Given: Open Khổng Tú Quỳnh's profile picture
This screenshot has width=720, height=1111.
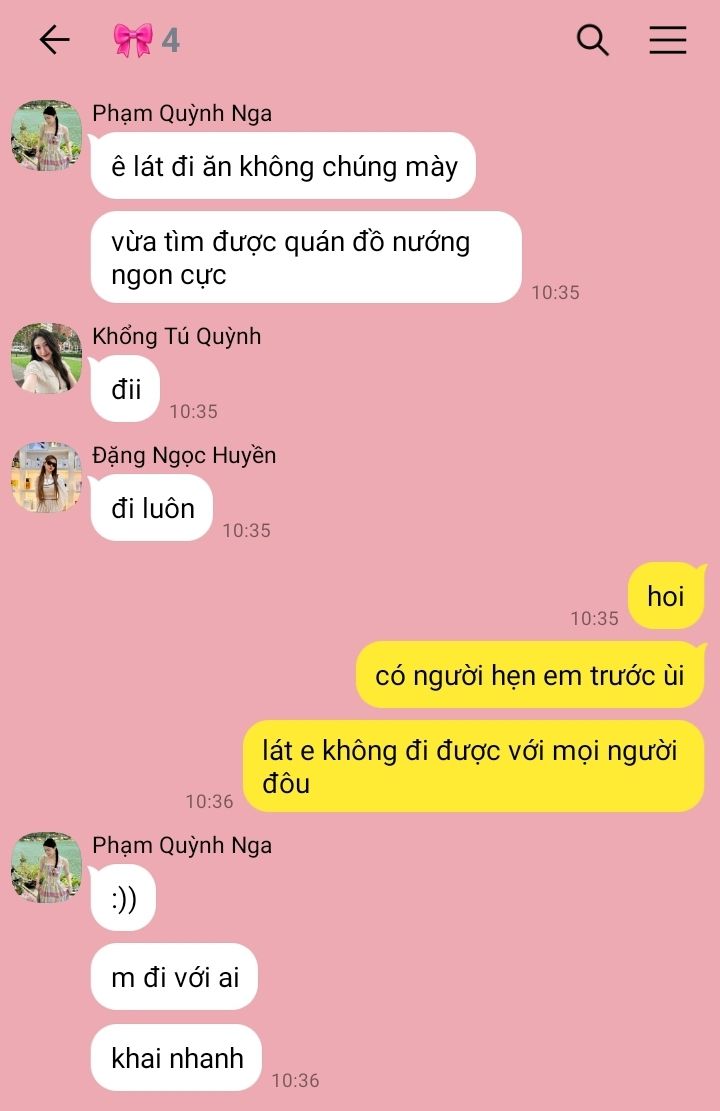Looking at the screenshot, I should click(46, 358).
